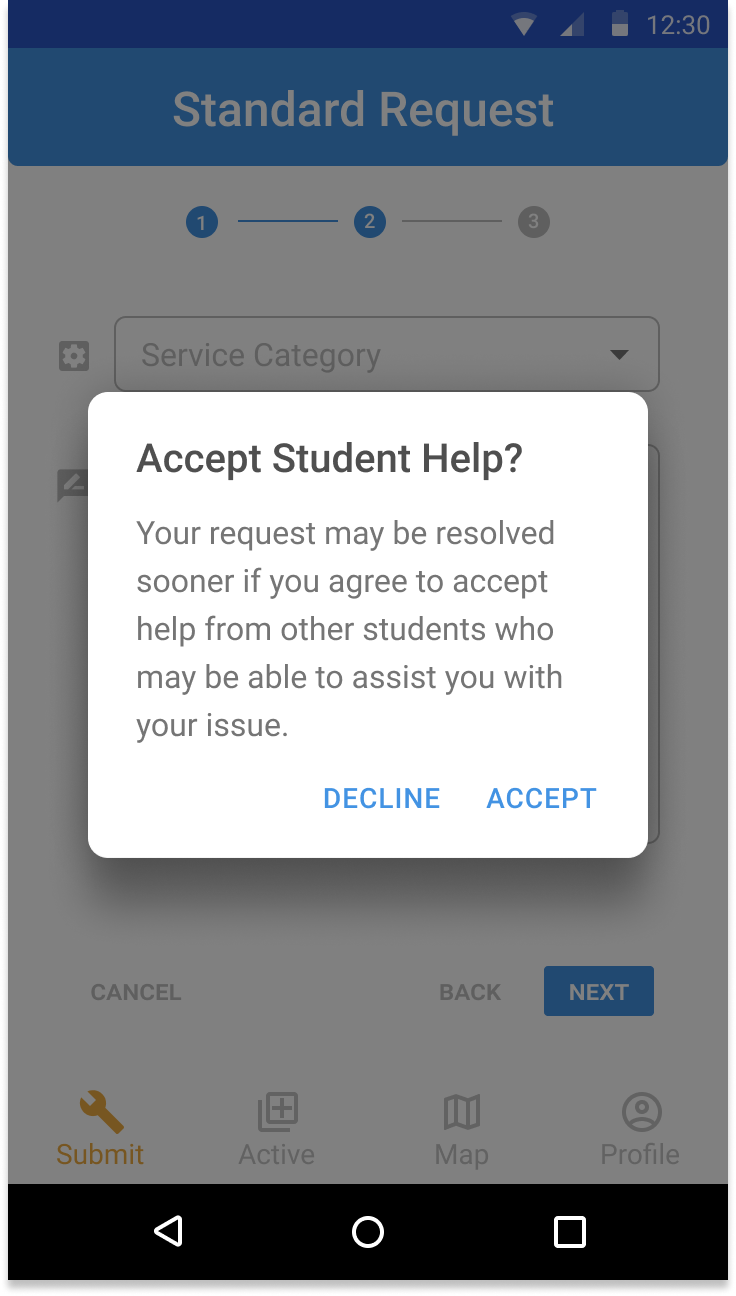Tap the system home button
736x1296 pixels.
(368, 1231)
